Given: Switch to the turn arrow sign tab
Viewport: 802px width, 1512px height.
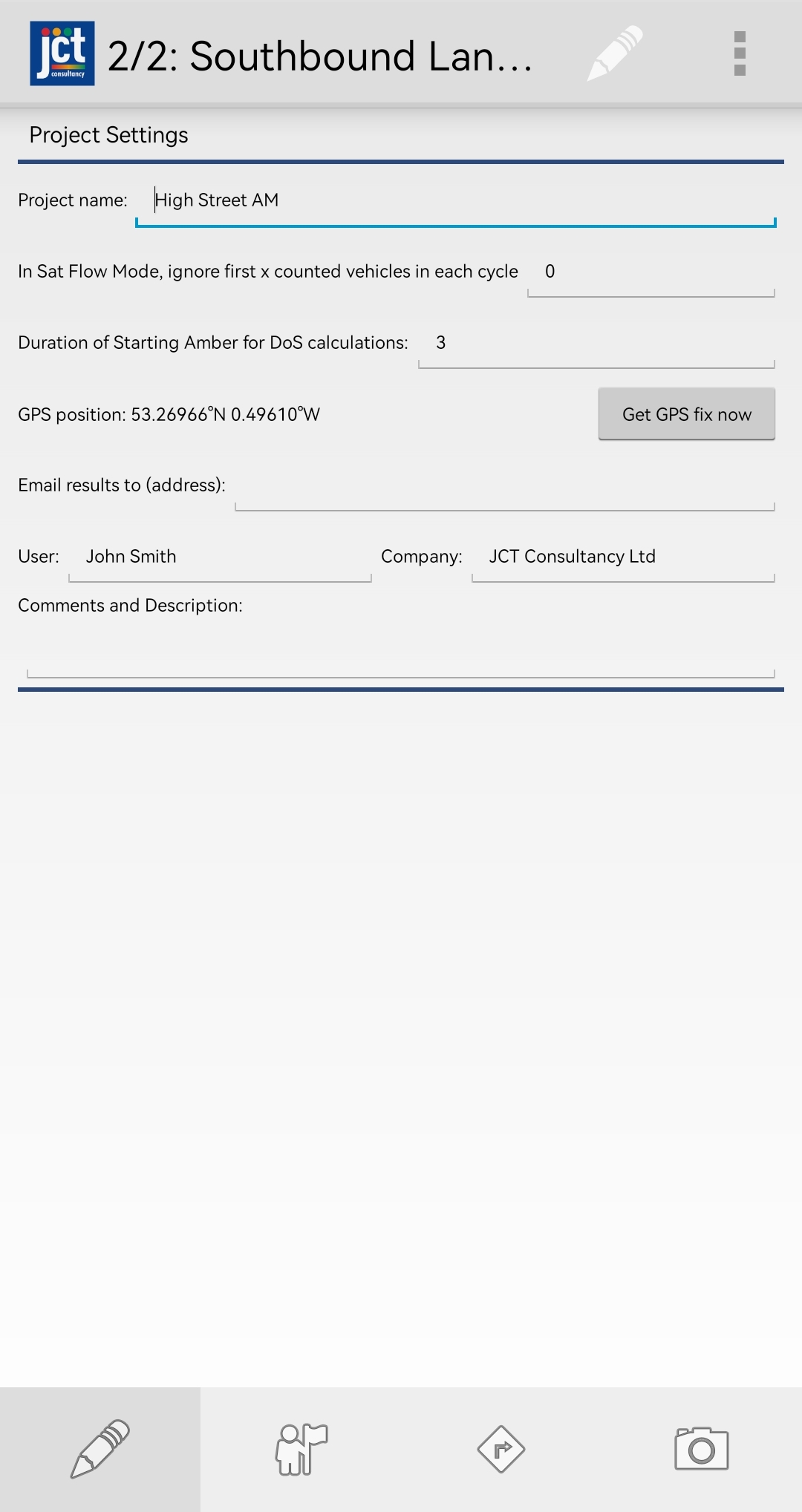Looking at the screenshot, I should pyautogui.click(x=501, y=1449).
